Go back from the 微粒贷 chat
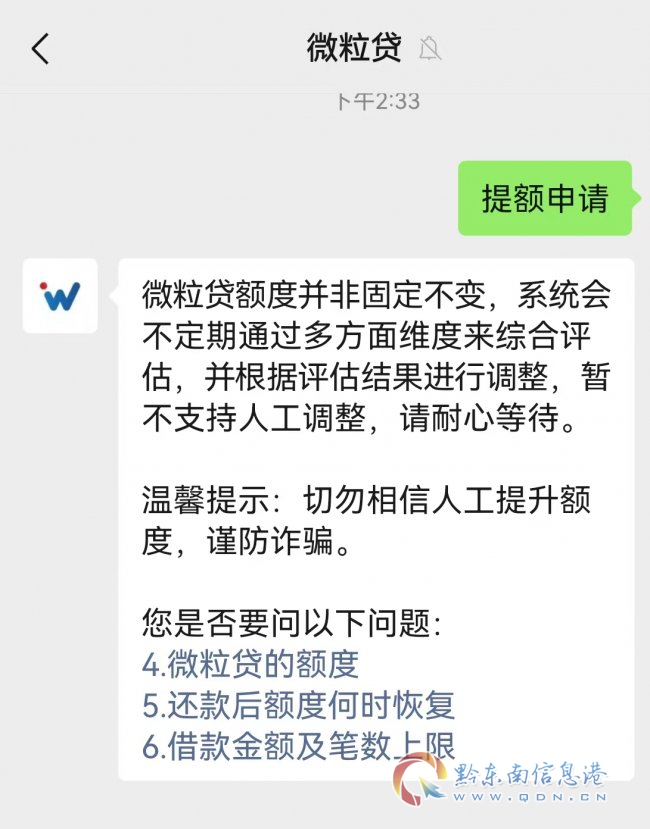Image resolution: width=650 pixels, height=829 pixels. click(40, 48)
